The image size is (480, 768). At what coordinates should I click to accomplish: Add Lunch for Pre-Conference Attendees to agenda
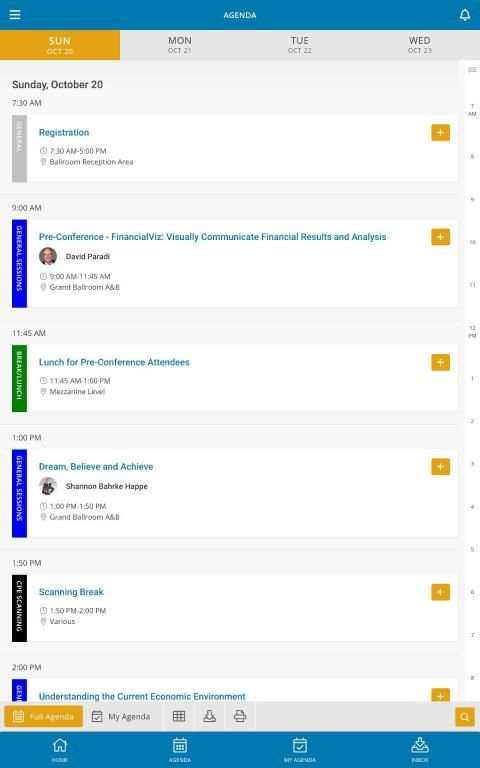[x=440, y=362]
